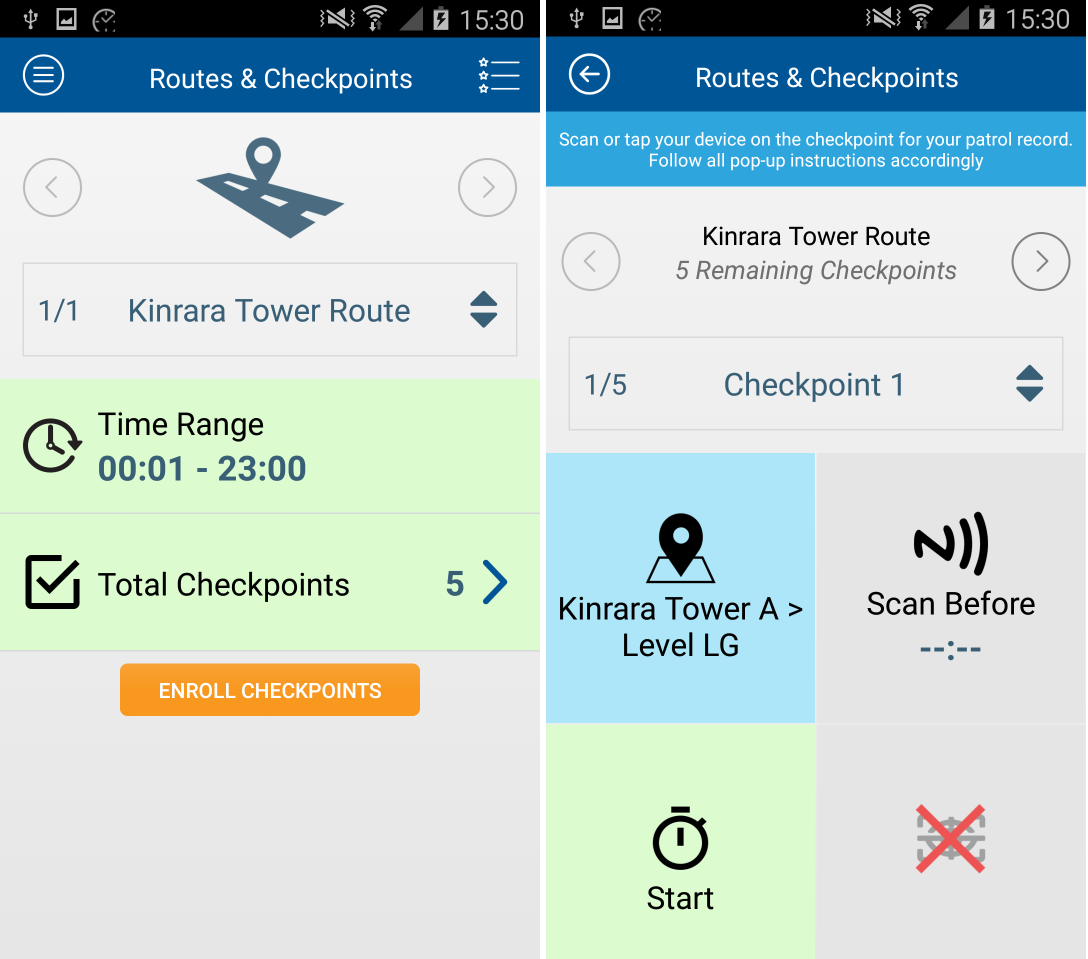Viewport: 1088px width, 959px height.
Task: Tap the Enroll Checkpoints button
Action: tap(270, 690)
